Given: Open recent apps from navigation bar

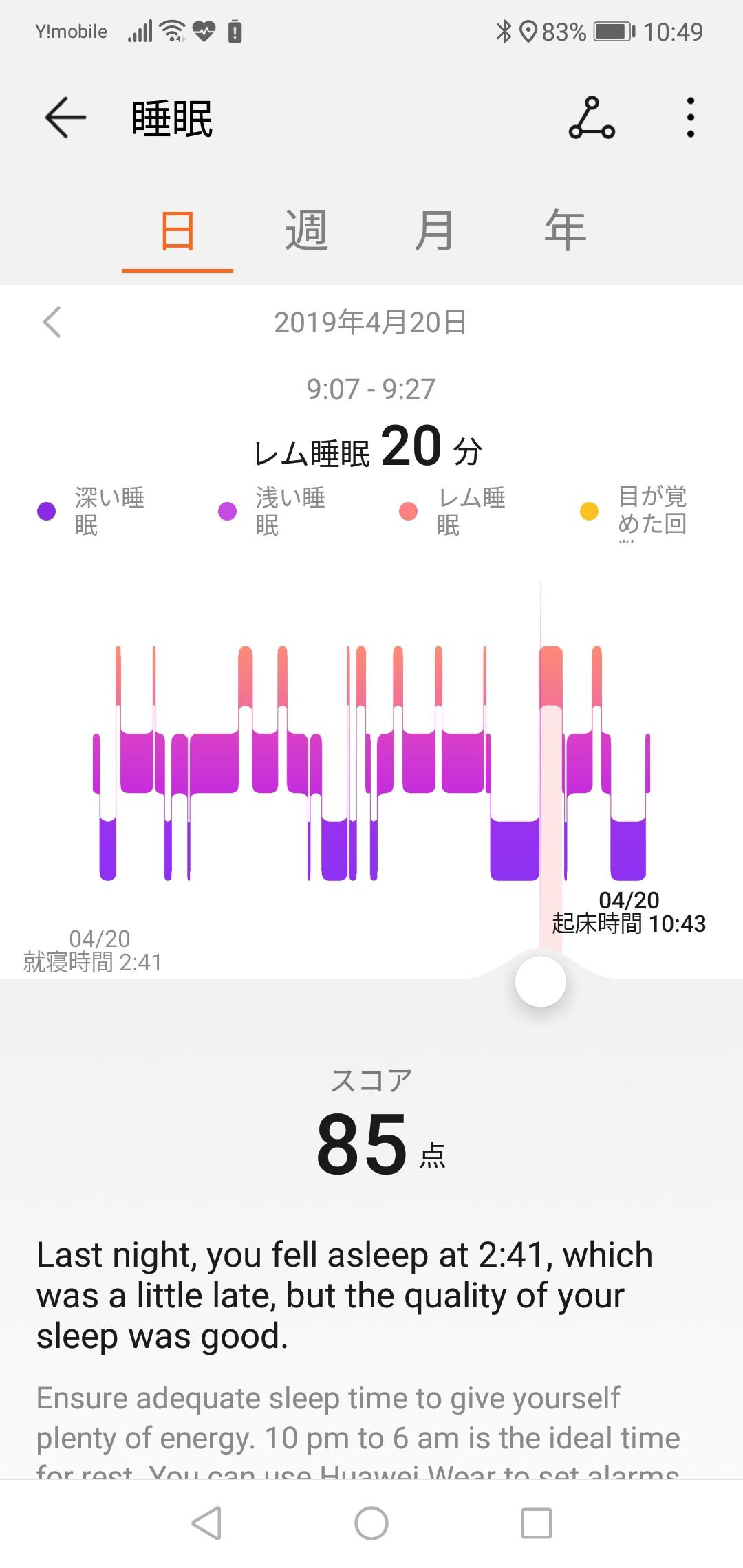Looking at the screenshot, I should [537, 1523].
